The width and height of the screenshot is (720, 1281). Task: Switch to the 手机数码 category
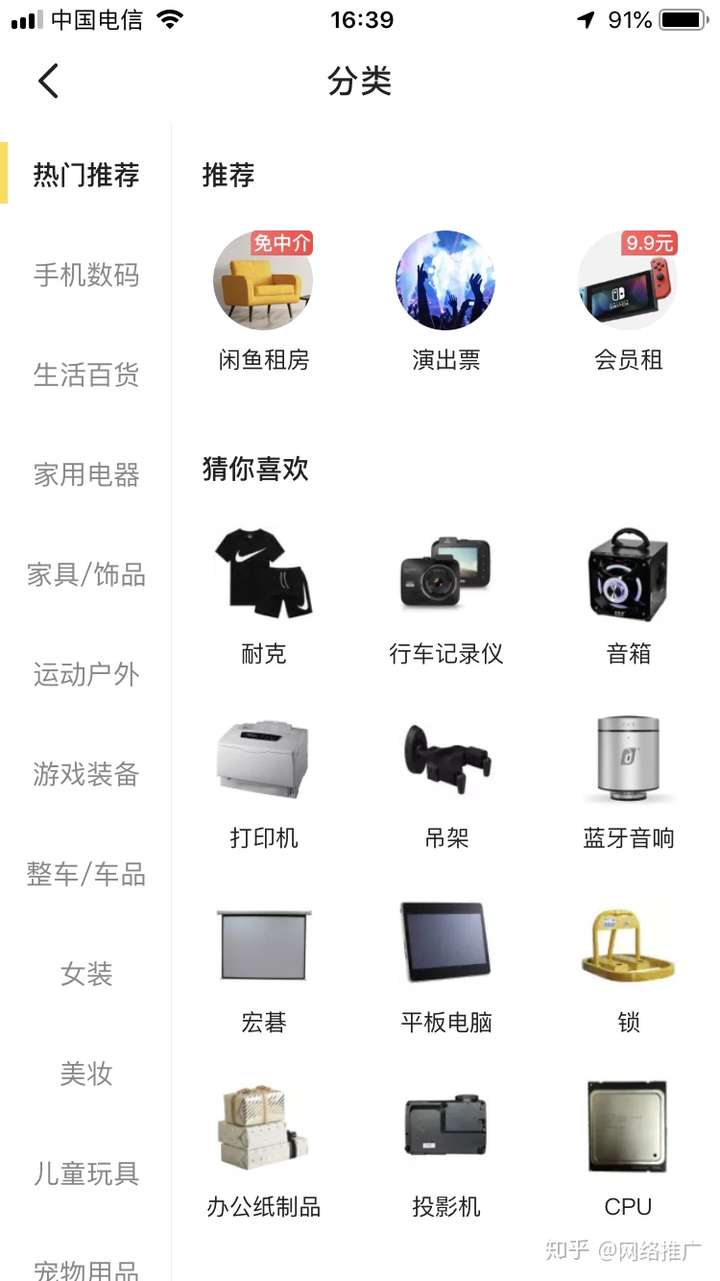click(86, 275)
